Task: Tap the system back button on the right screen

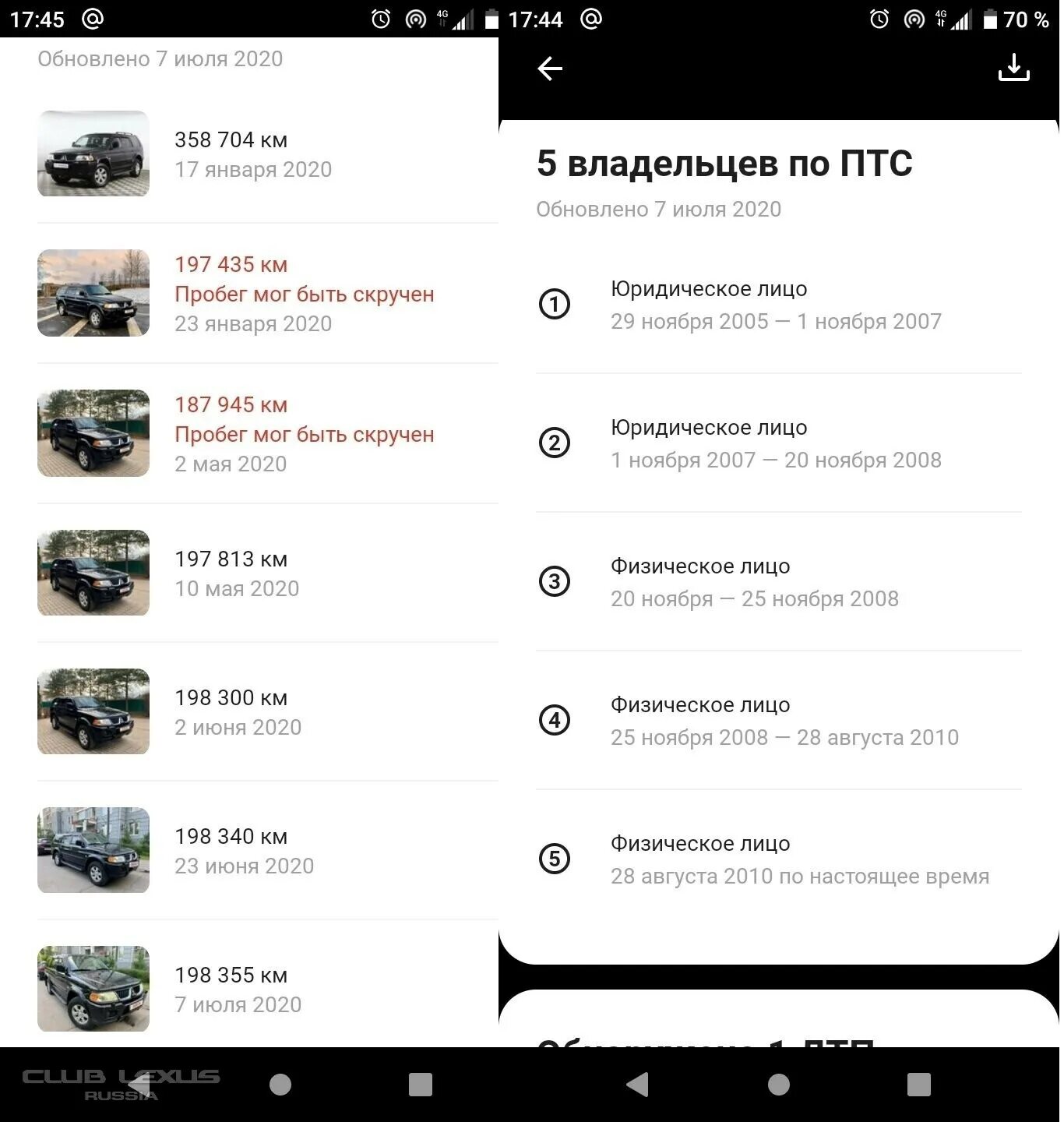Action: click(637, 1085)
